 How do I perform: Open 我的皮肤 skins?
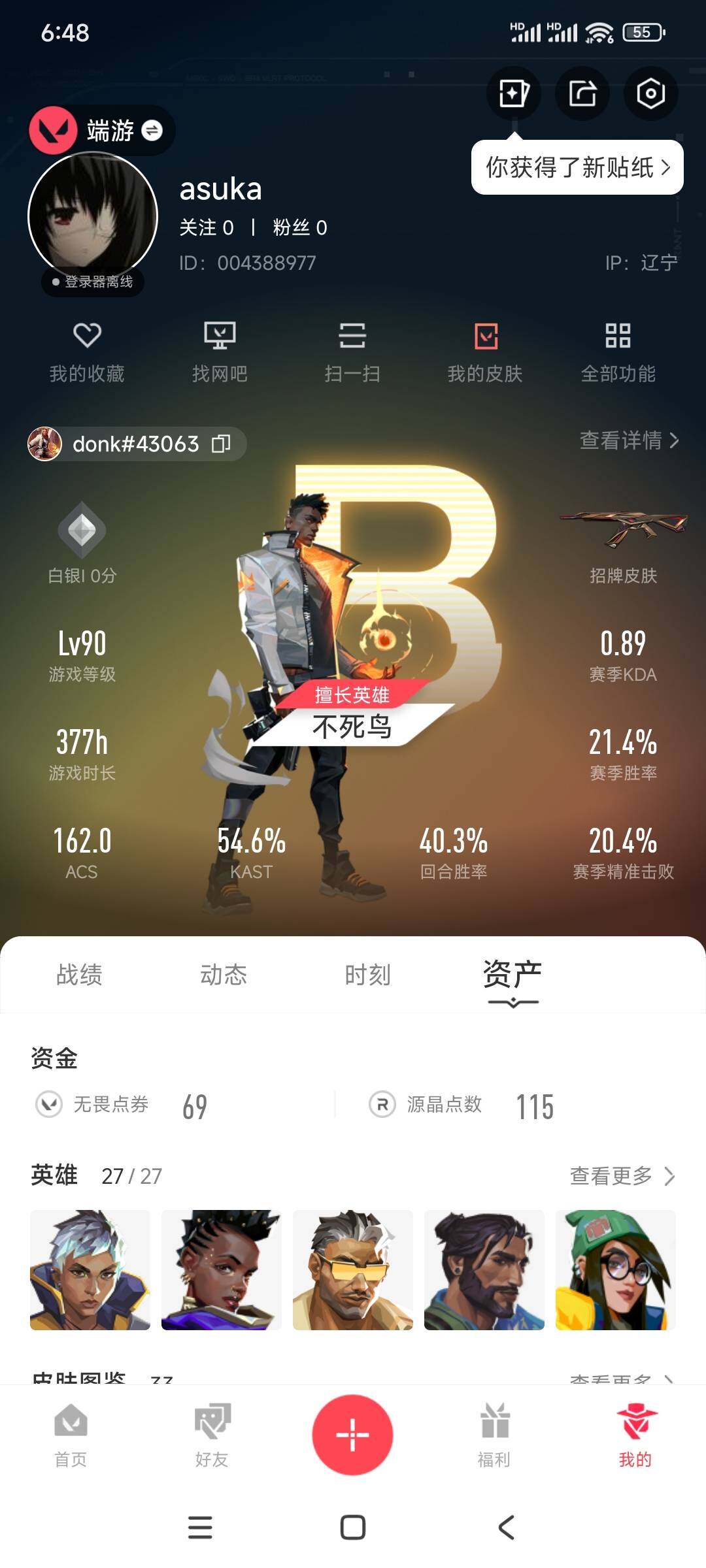pos(485,351)
